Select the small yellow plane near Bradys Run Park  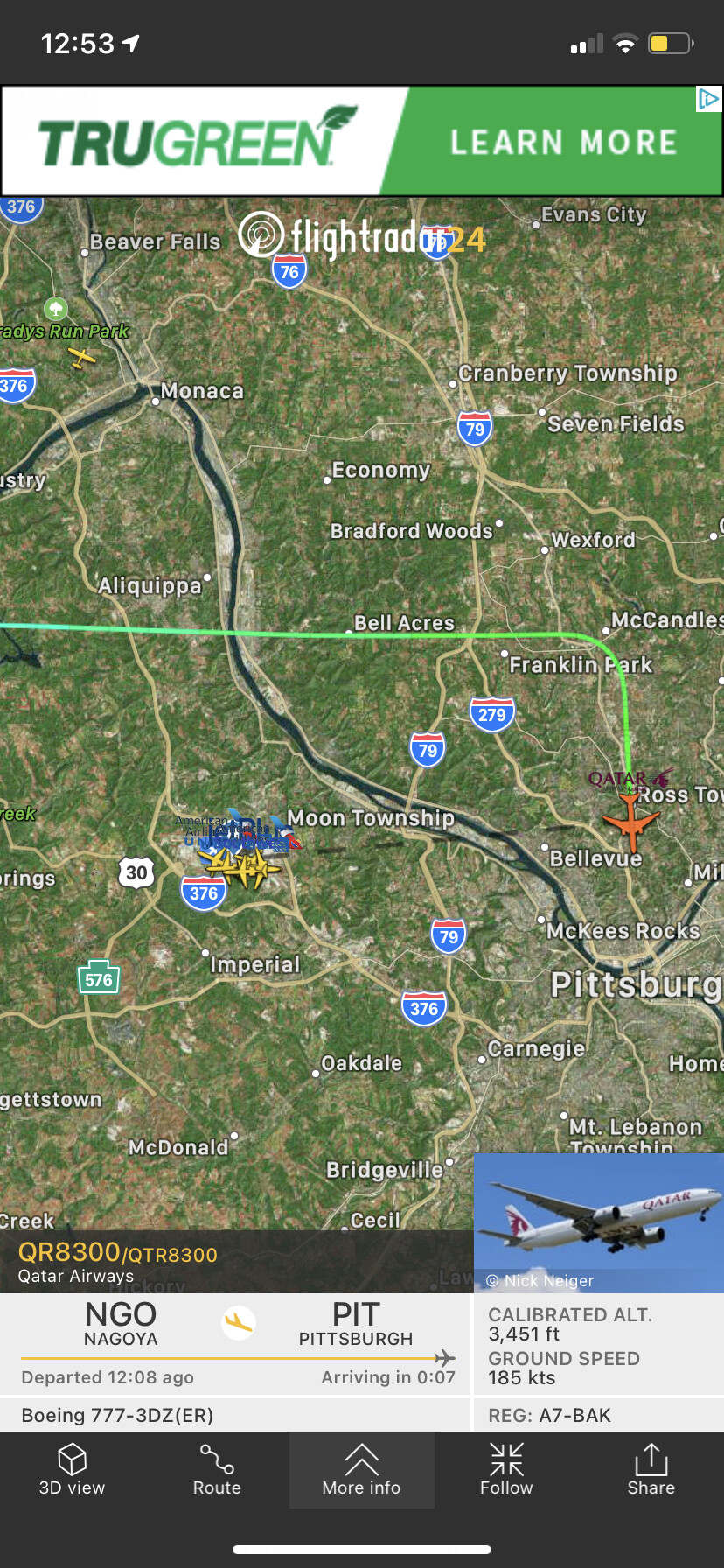coord(81,358)
